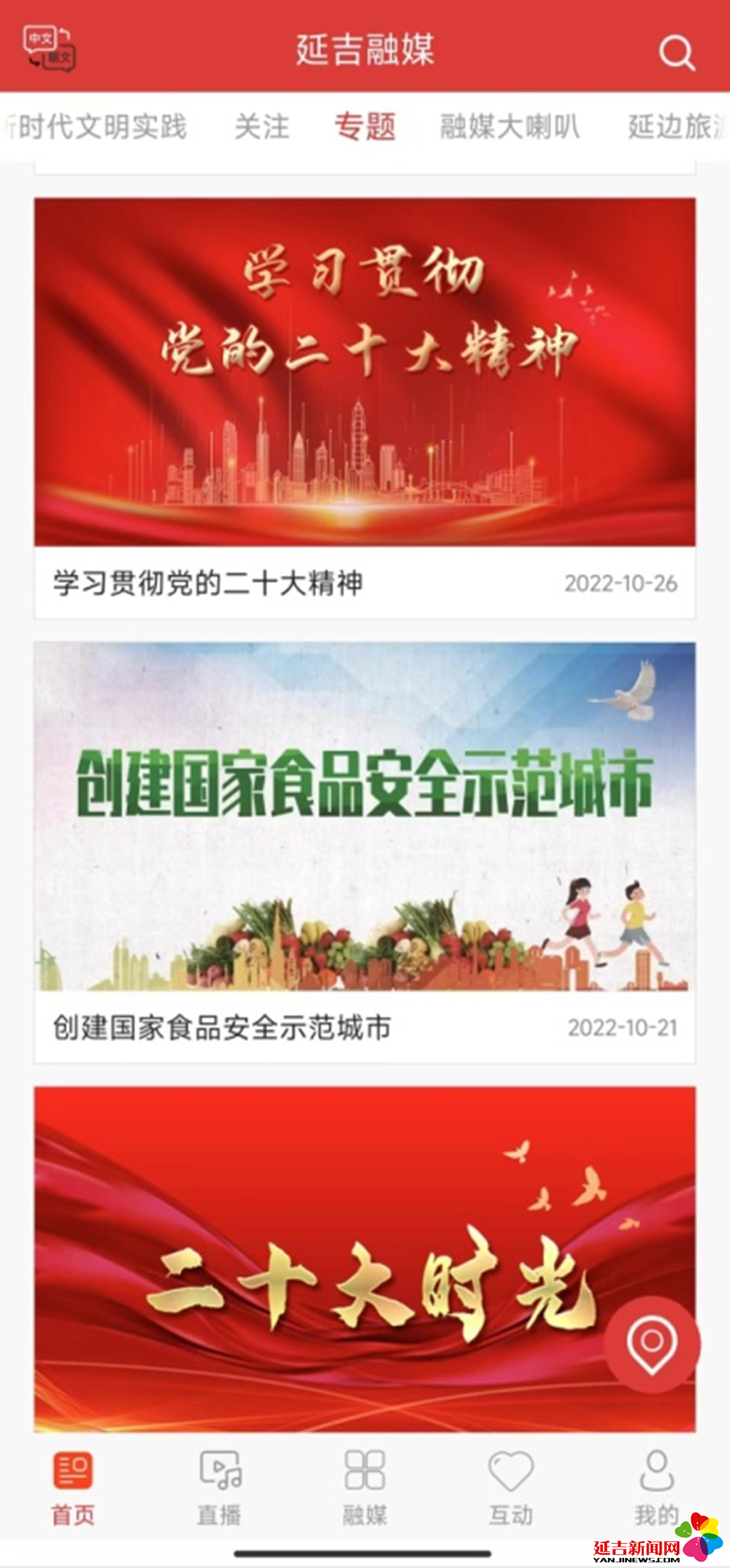Select the 专题 tab
The image size is (730, 1568).
pyautogui.click(x=365, y=127)
